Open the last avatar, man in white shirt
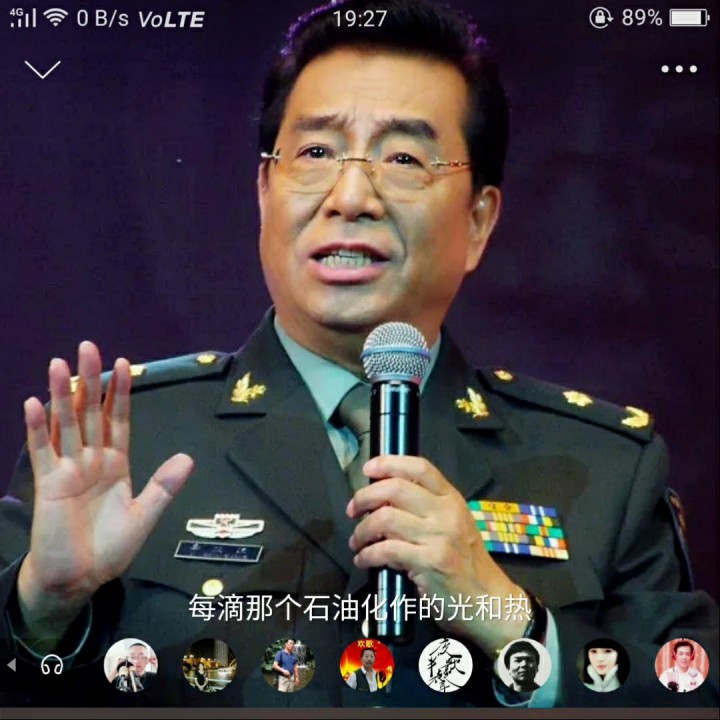This screenshot has width=720, height=720. tap(682, 665)
